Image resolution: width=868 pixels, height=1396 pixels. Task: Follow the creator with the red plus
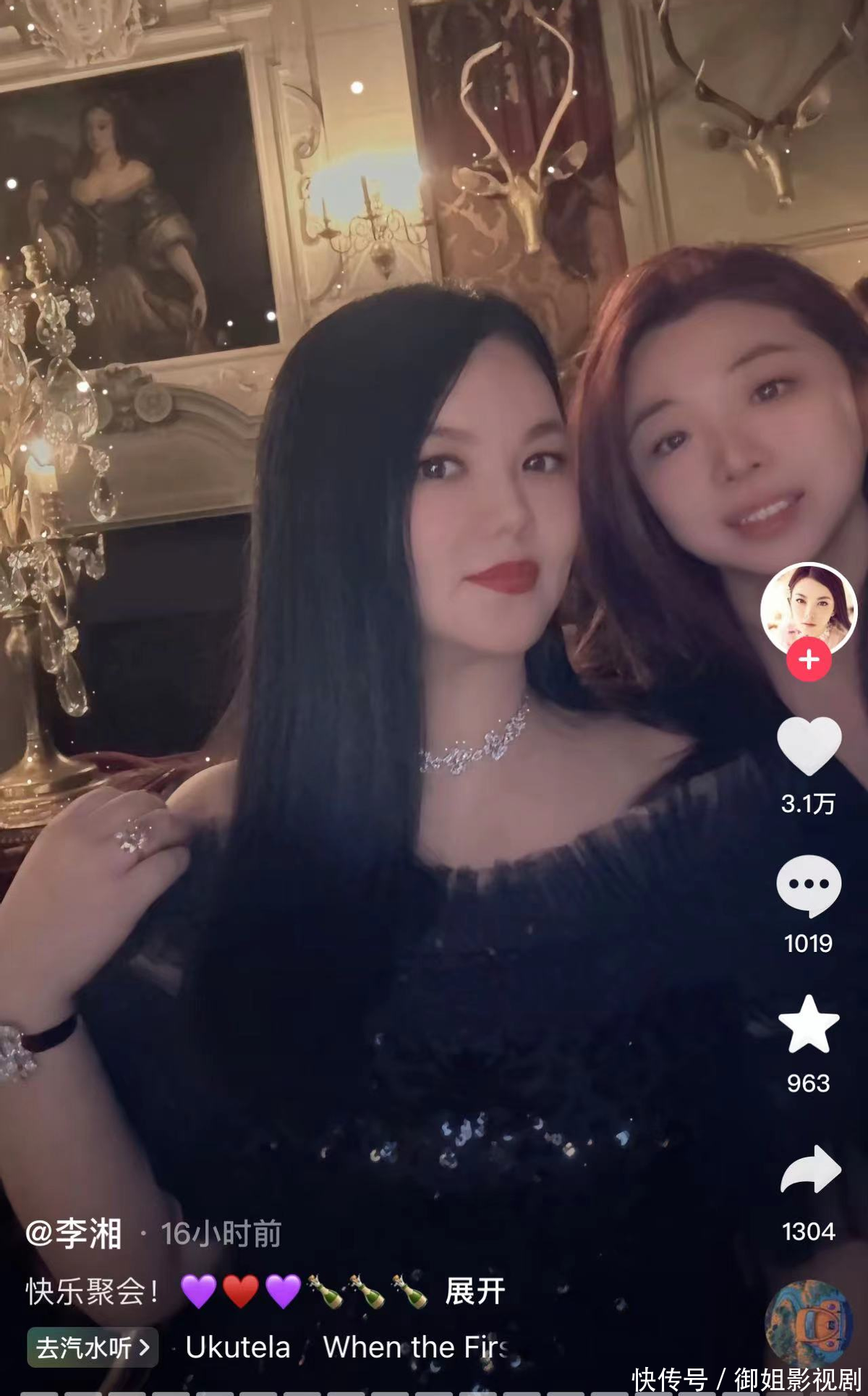pos(809,660)
